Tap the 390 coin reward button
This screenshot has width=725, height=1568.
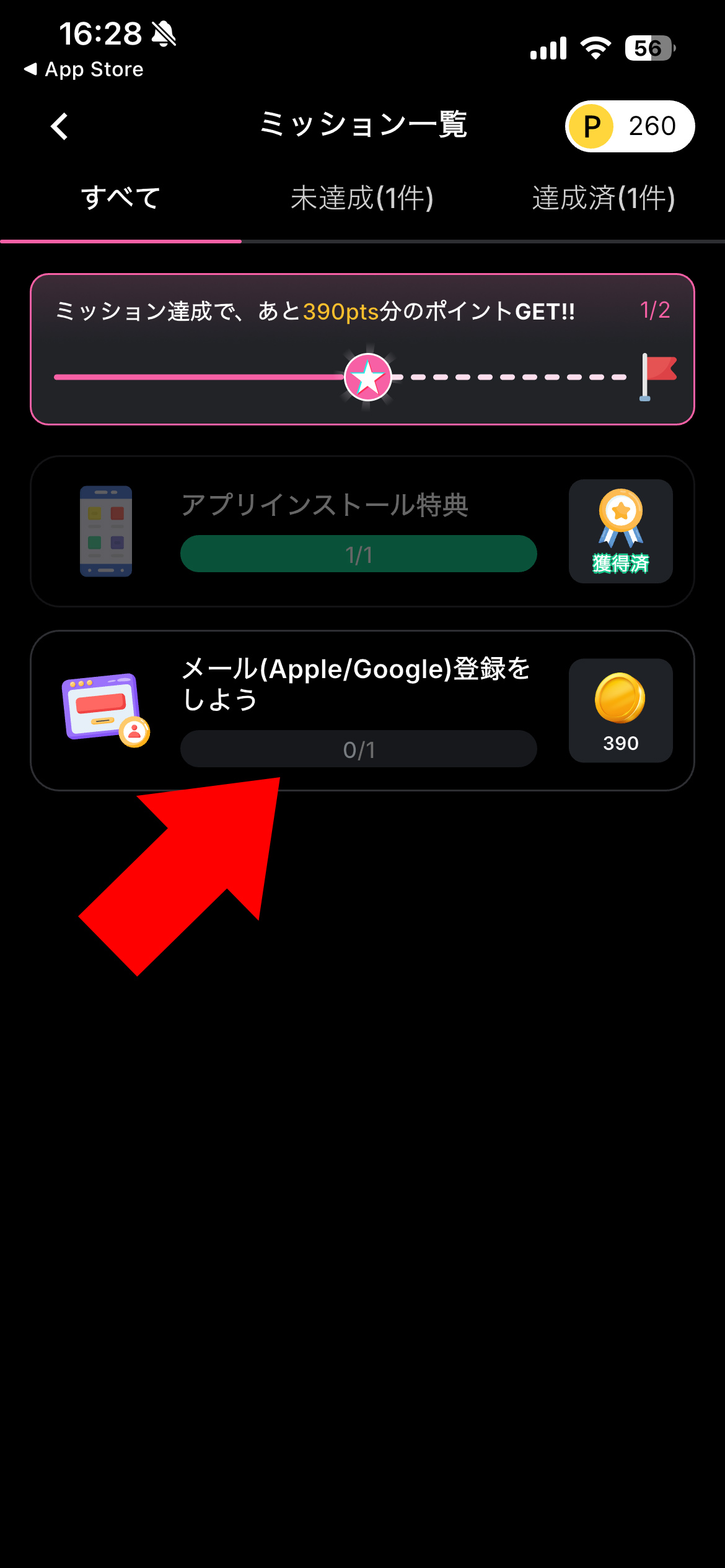[620, 710]
